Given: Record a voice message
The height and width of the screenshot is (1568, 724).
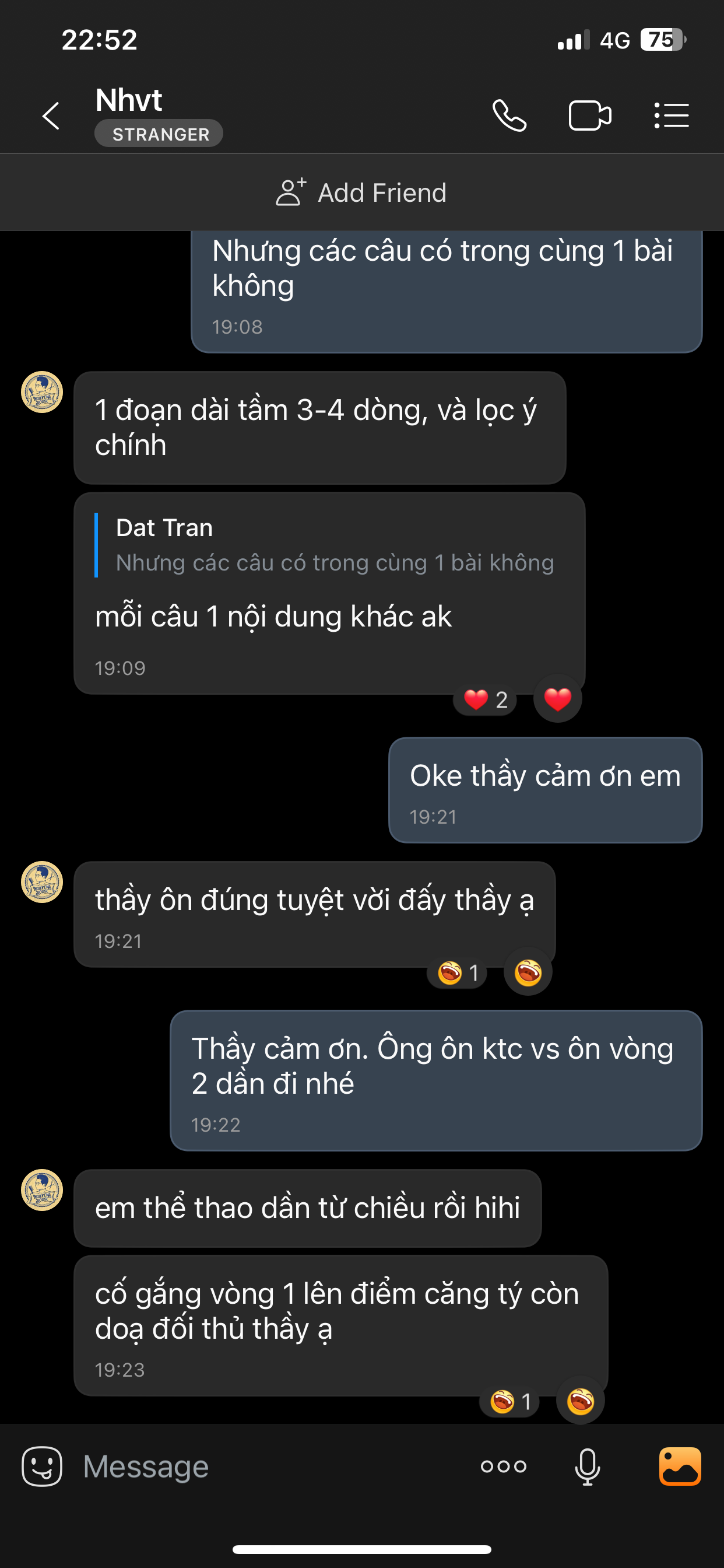Looking at the screenshot, I should click(x=587, y=1466).
